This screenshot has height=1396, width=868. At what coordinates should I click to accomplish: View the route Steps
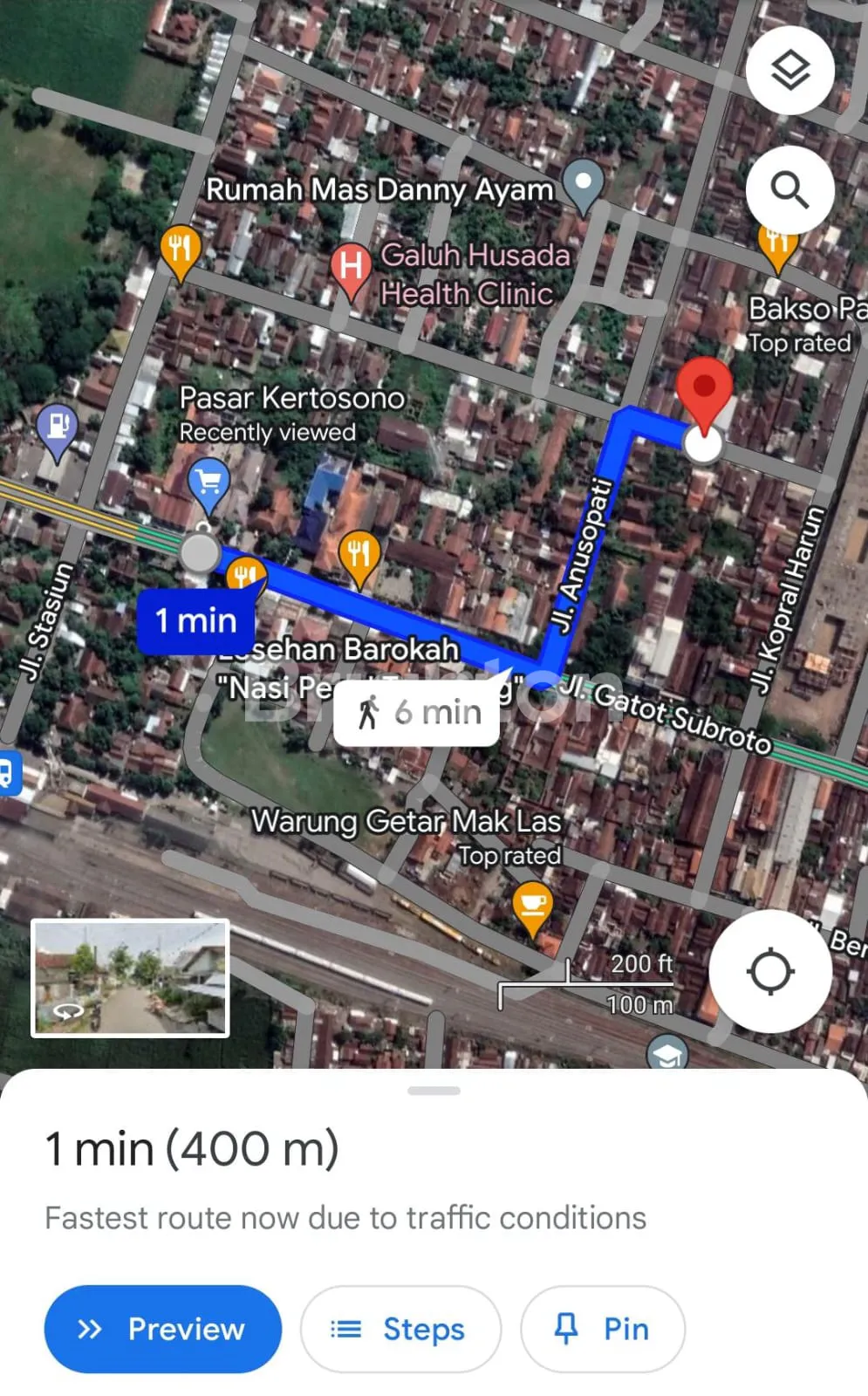coord(400,1329)
